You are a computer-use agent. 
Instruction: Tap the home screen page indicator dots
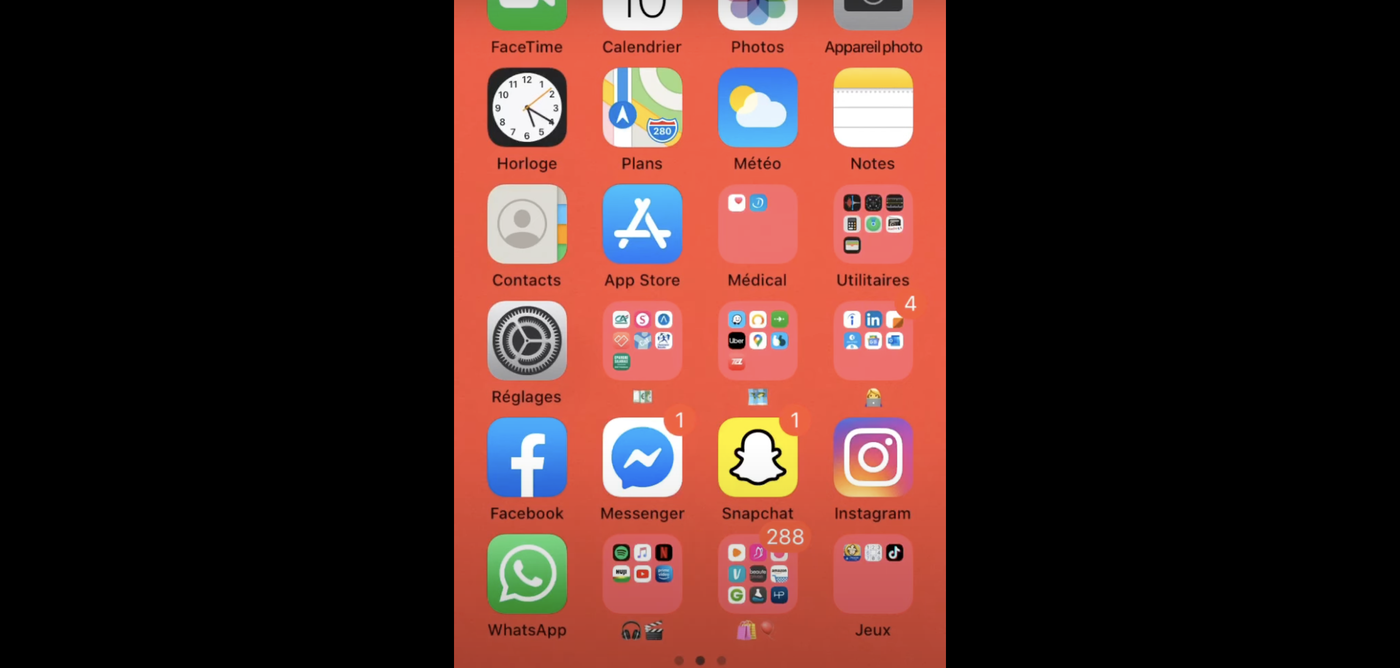(x=700, y=660)
